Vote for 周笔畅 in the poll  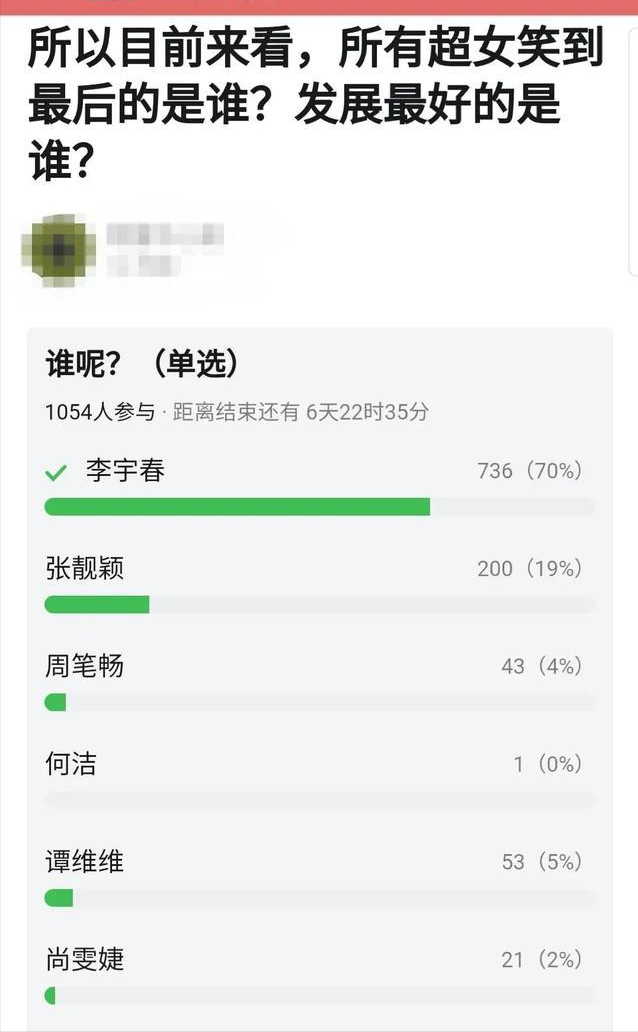tap(319, 681)
